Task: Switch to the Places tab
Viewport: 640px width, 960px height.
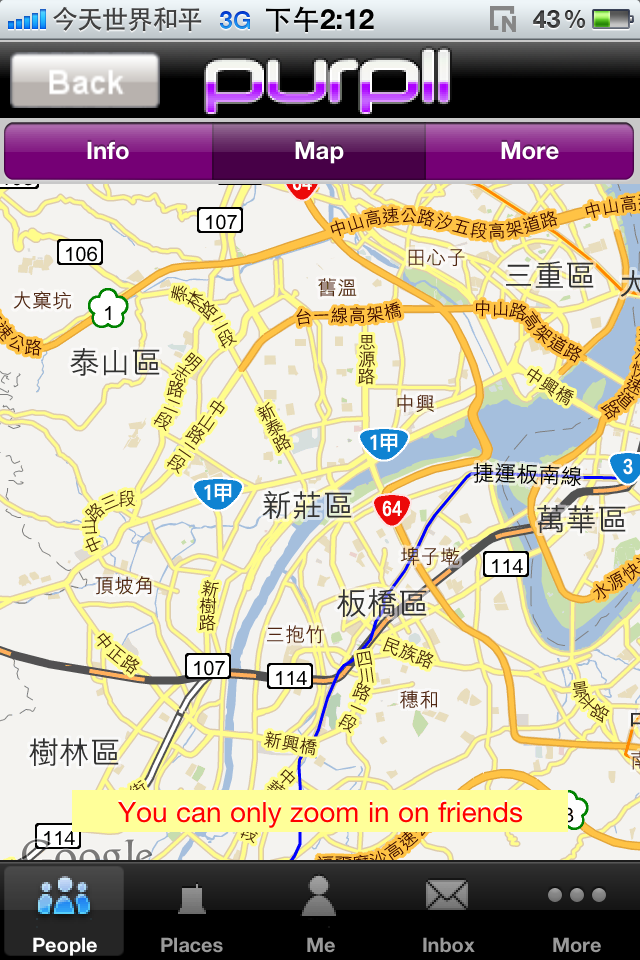Action: (192, 912)
